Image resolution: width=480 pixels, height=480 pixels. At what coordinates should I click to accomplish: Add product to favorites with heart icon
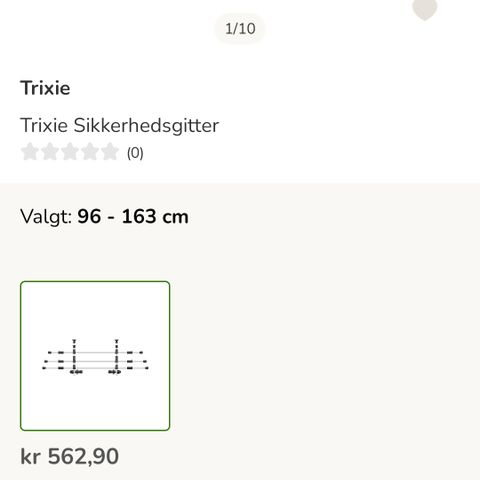pyautogui.click(x=425, y=9)
